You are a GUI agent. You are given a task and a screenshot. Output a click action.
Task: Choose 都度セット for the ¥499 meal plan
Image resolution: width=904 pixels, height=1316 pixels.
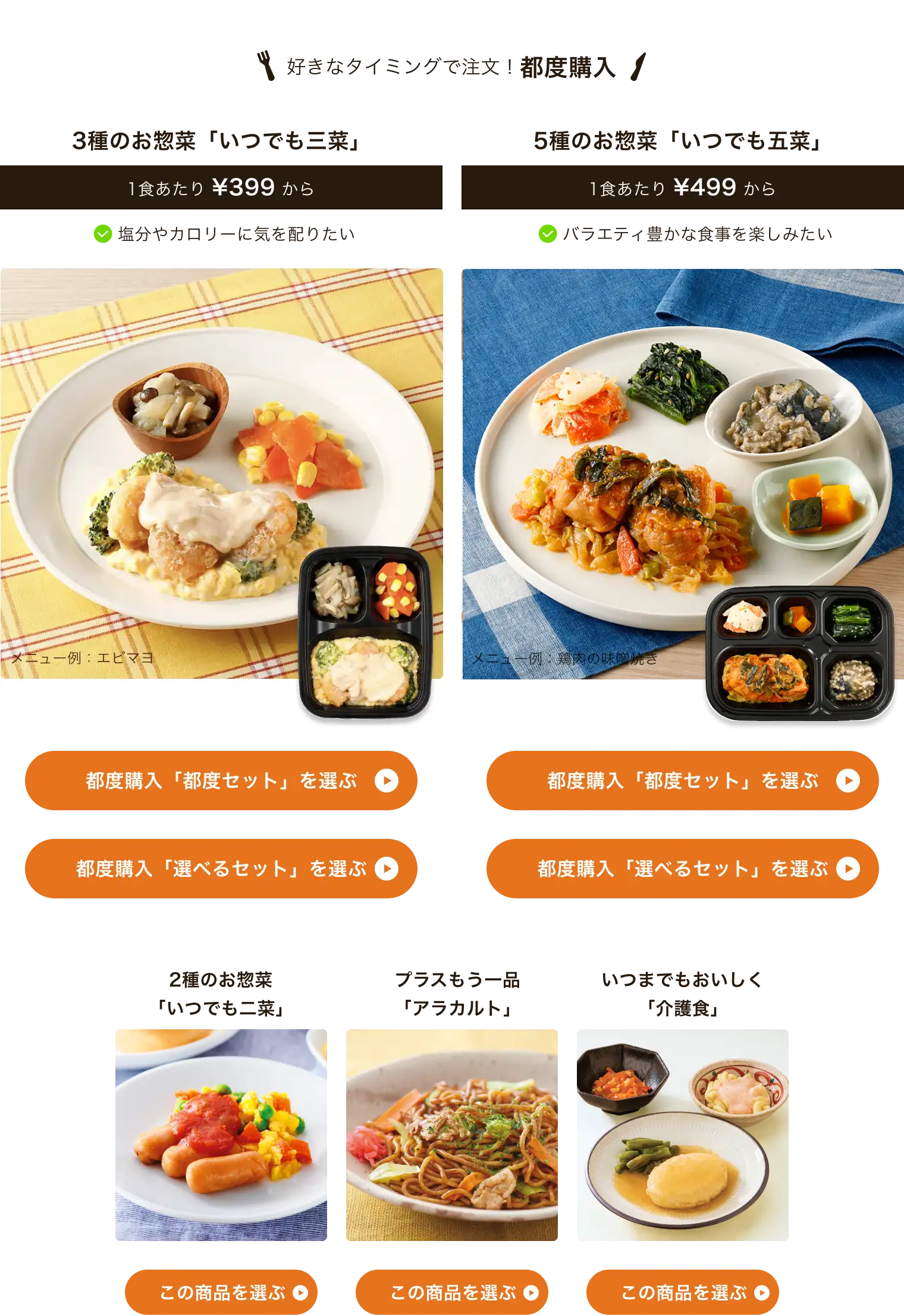click(x=682, y=781)
